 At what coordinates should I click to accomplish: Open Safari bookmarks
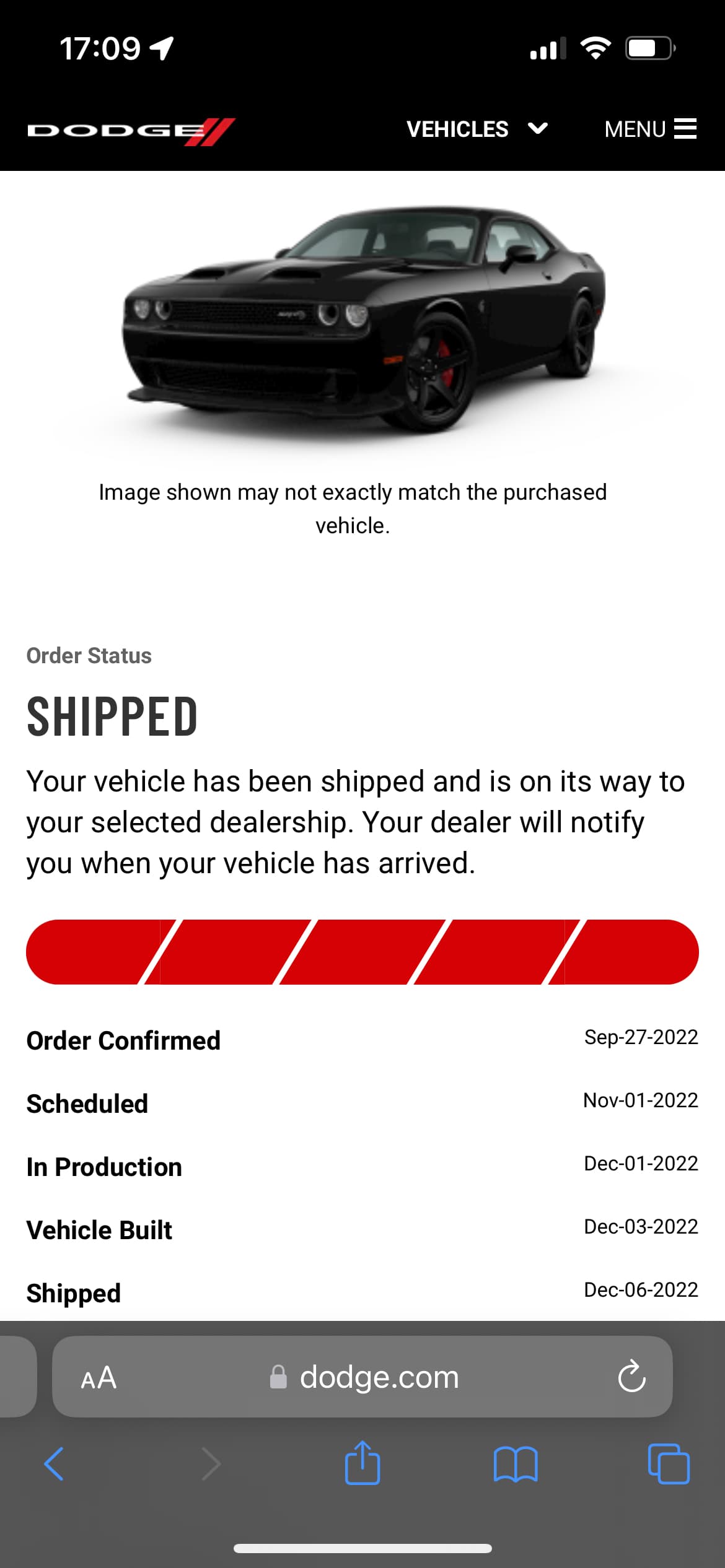tap(516, 1464)
